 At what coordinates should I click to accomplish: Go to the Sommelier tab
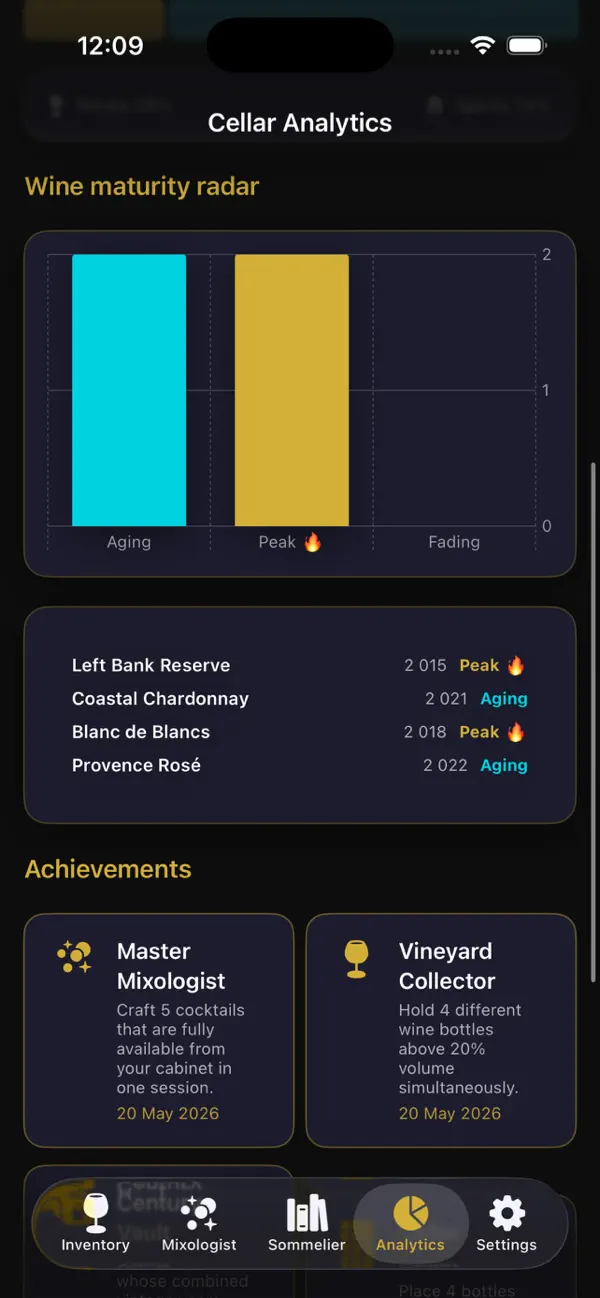(x=307, y=1224)
